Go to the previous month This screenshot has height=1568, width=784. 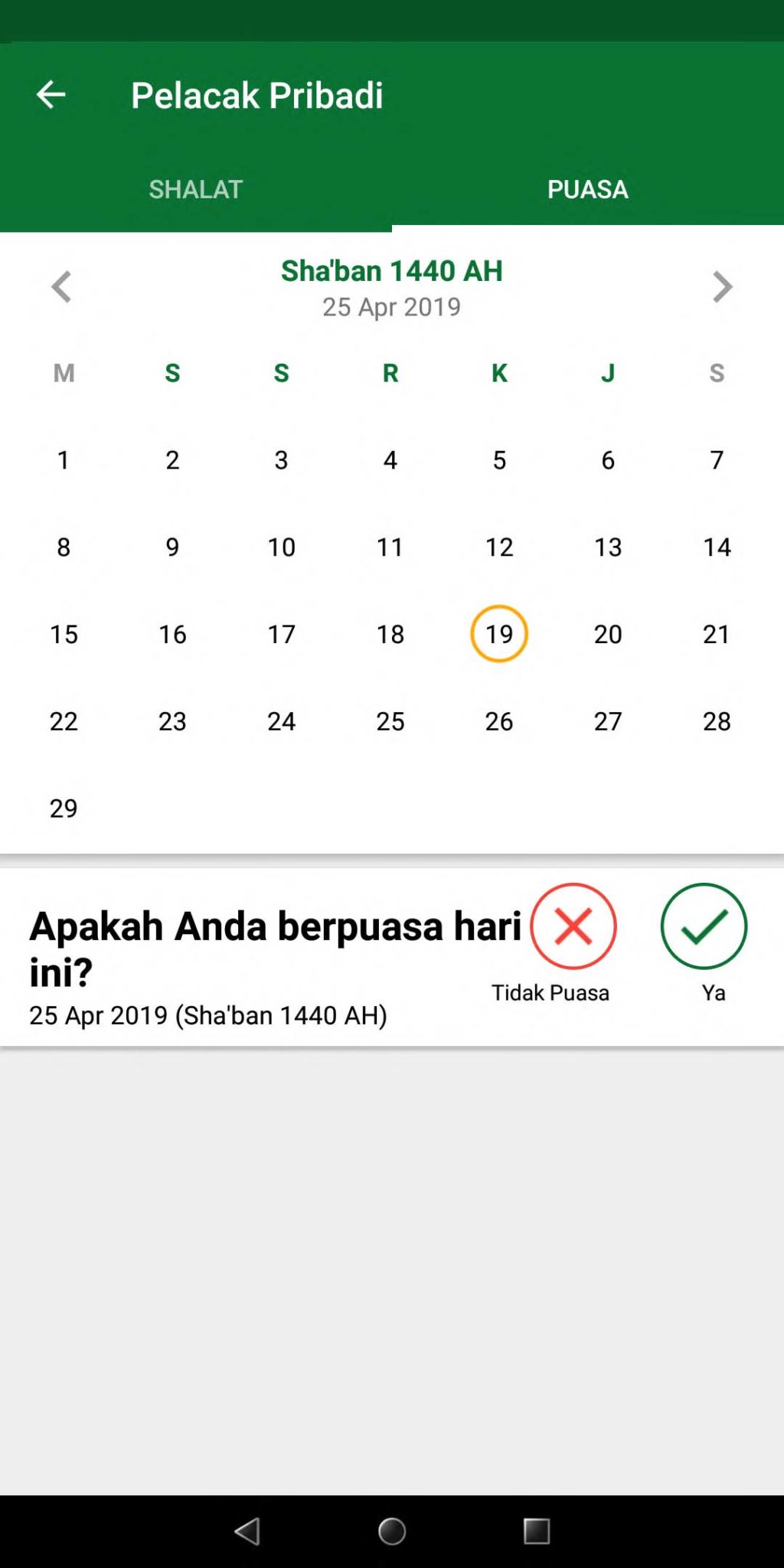point(61,287)
